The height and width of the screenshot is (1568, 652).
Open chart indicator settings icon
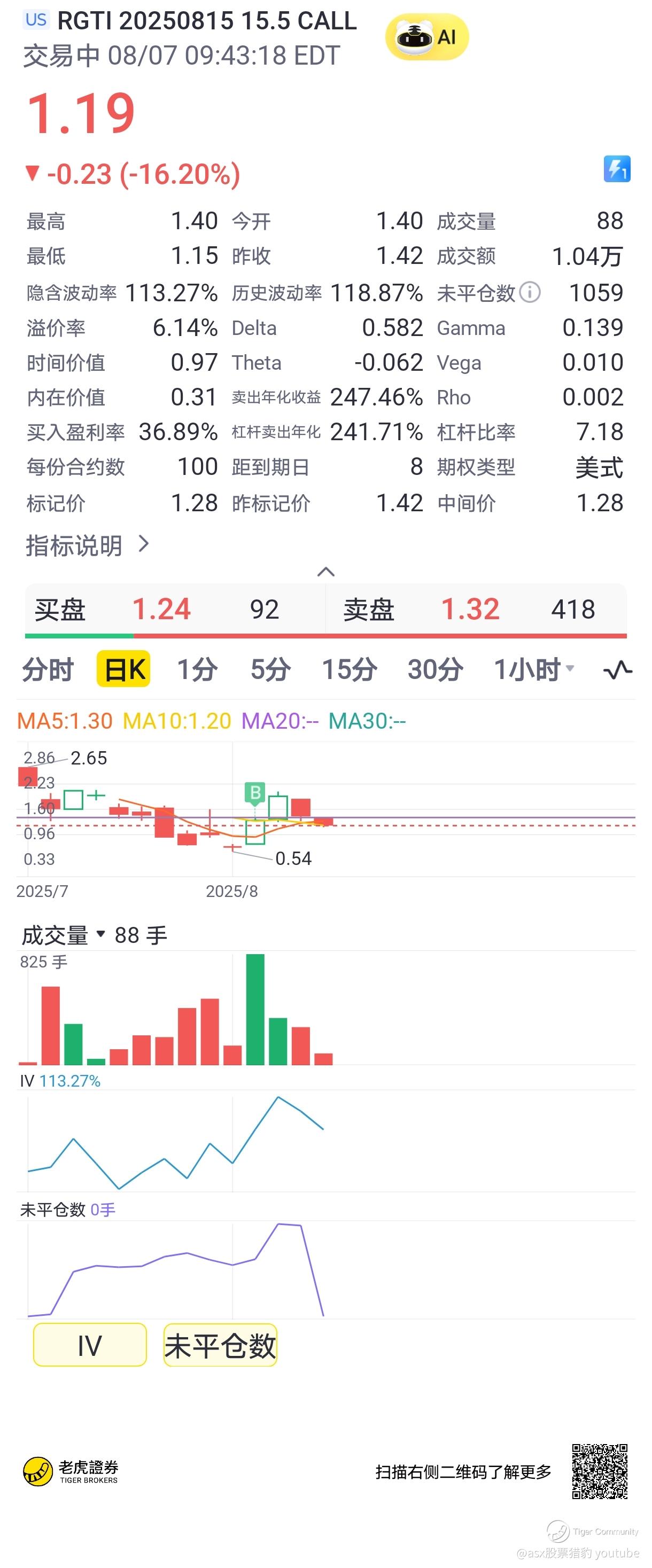(x=617, y=670)
